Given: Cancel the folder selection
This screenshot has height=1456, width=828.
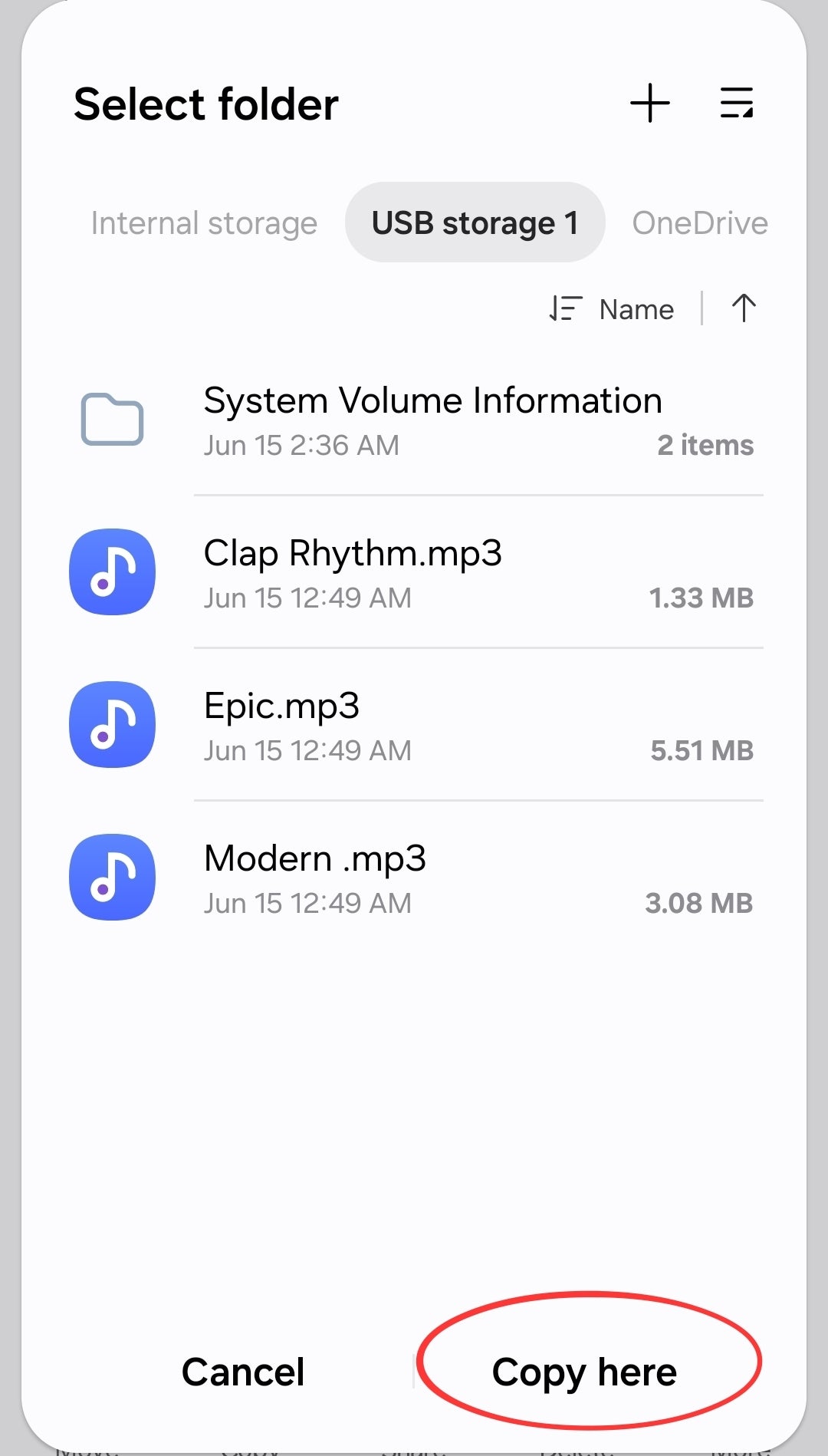Looking at the screenshot, I should click(x=243, y=1372).
